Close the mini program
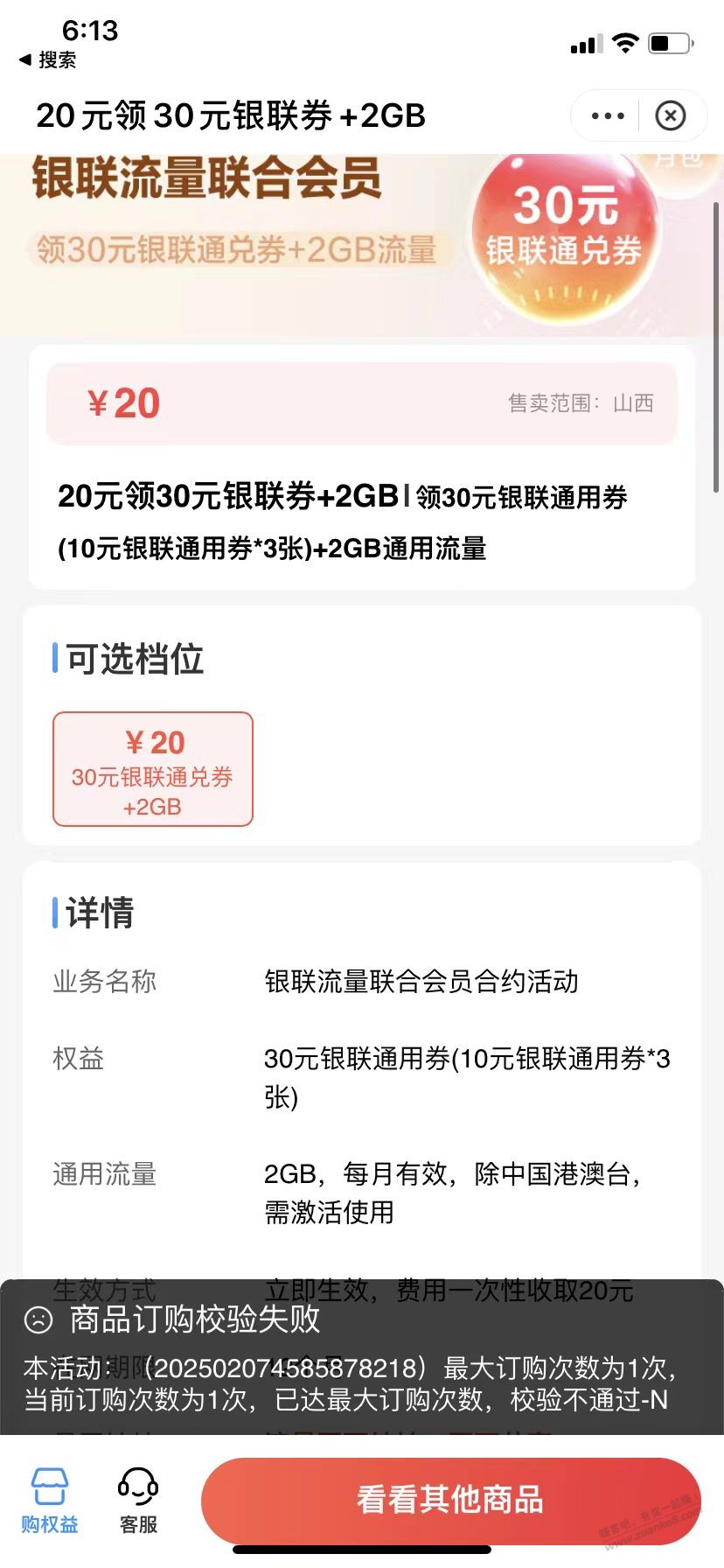This screenshot has height=1568, width=724. 671,115
